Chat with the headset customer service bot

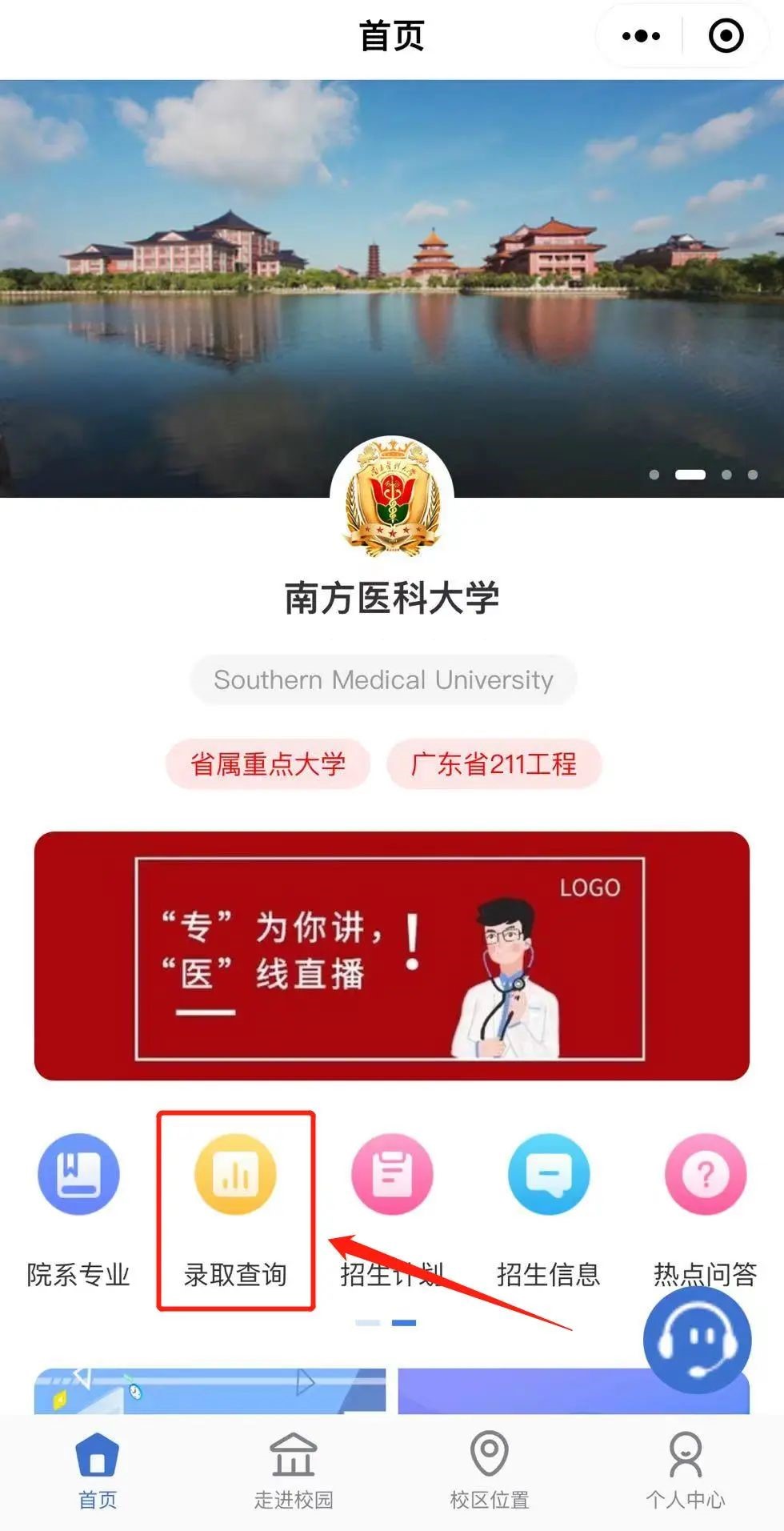point(697,1341)
